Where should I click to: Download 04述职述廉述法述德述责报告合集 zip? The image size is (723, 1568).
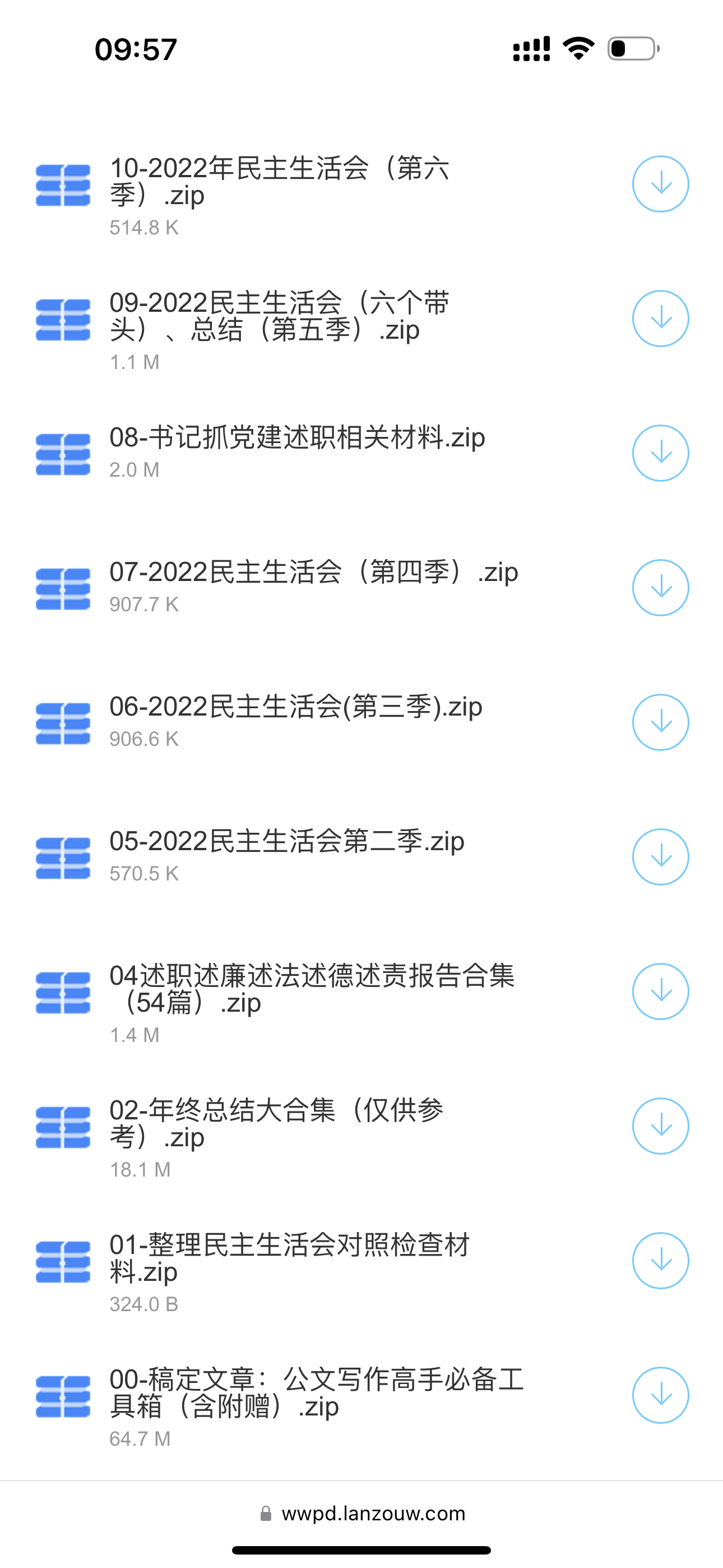pos(660,991)
